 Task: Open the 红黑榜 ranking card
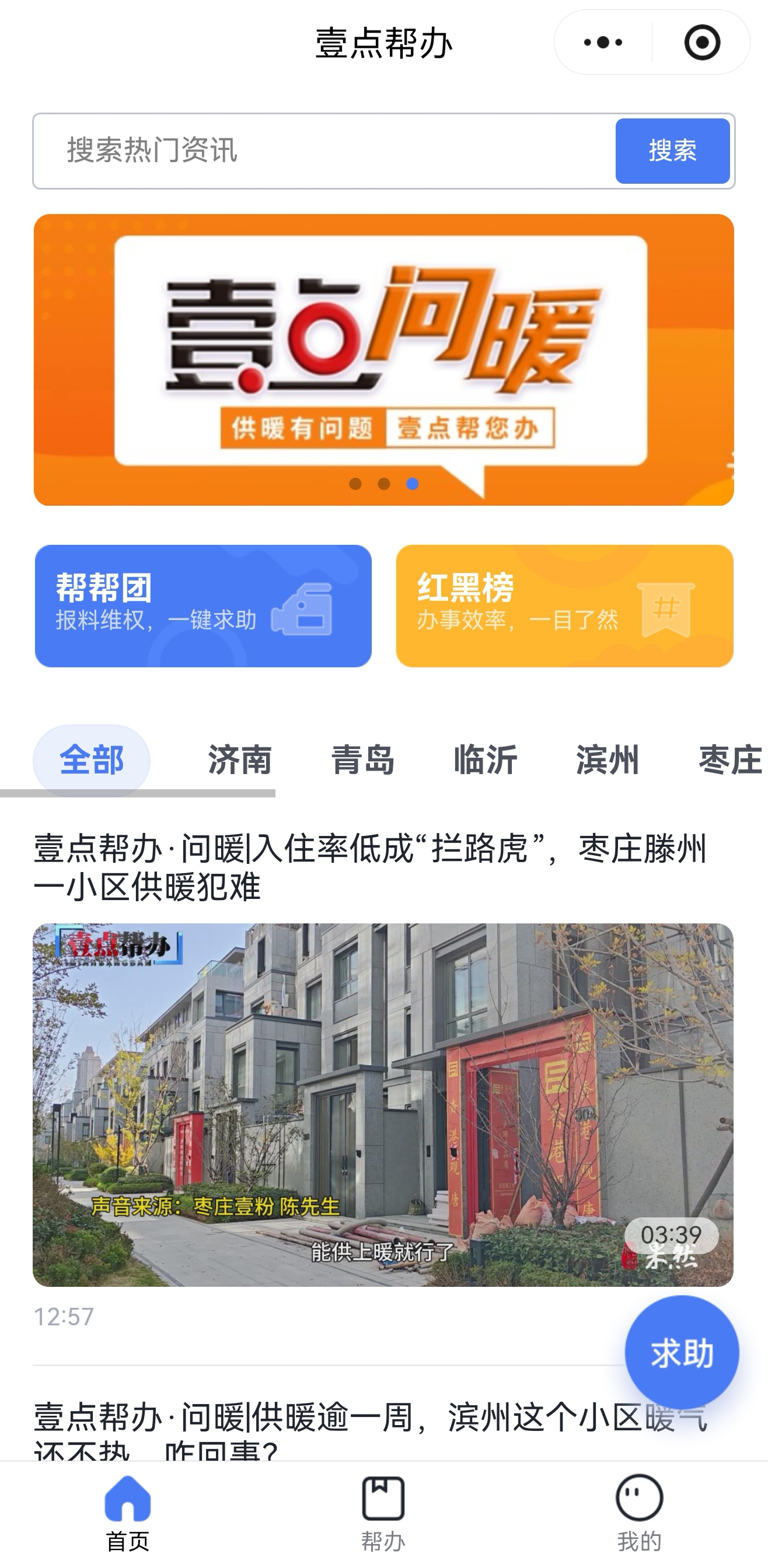coord(564,605)
